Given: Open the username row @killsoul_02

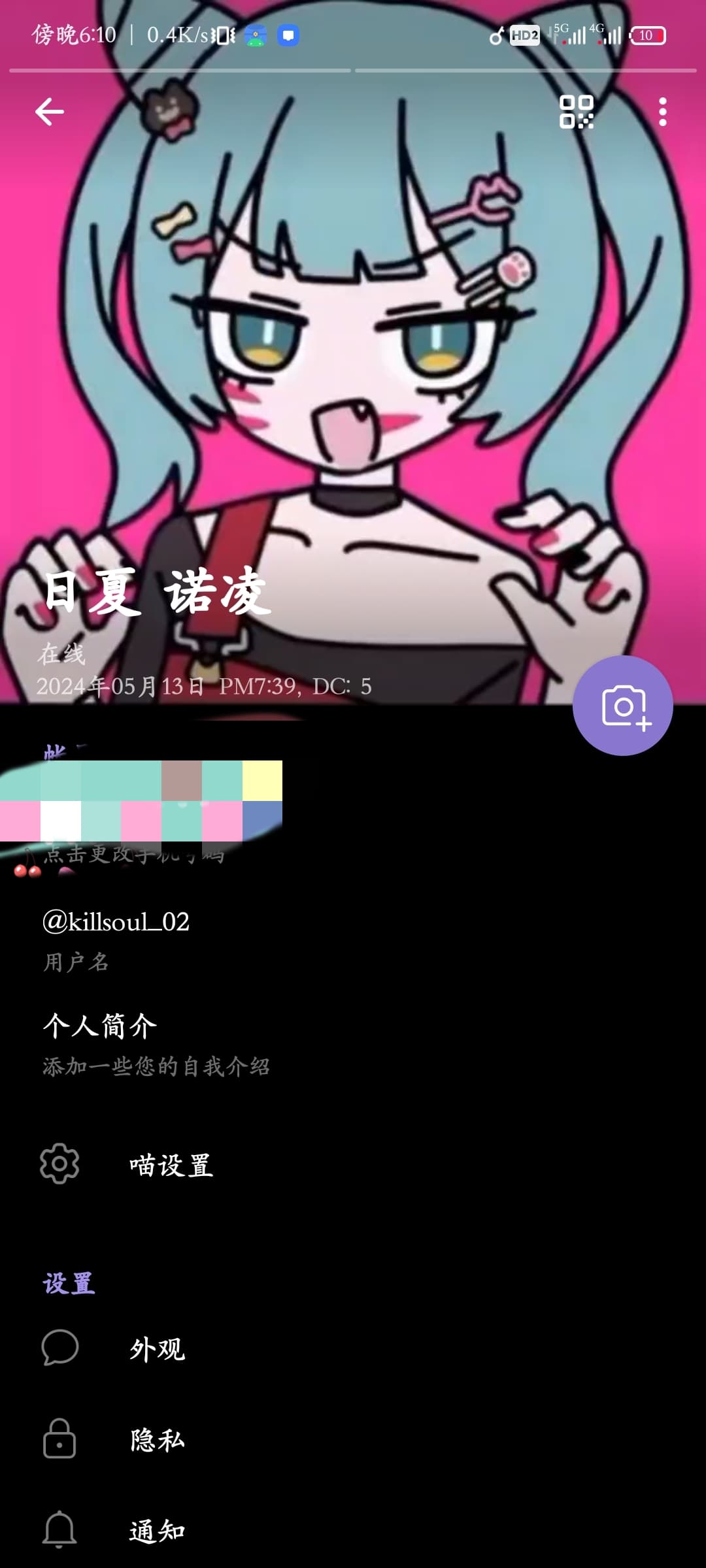Looking at the screenshot, I should point(353,939).
